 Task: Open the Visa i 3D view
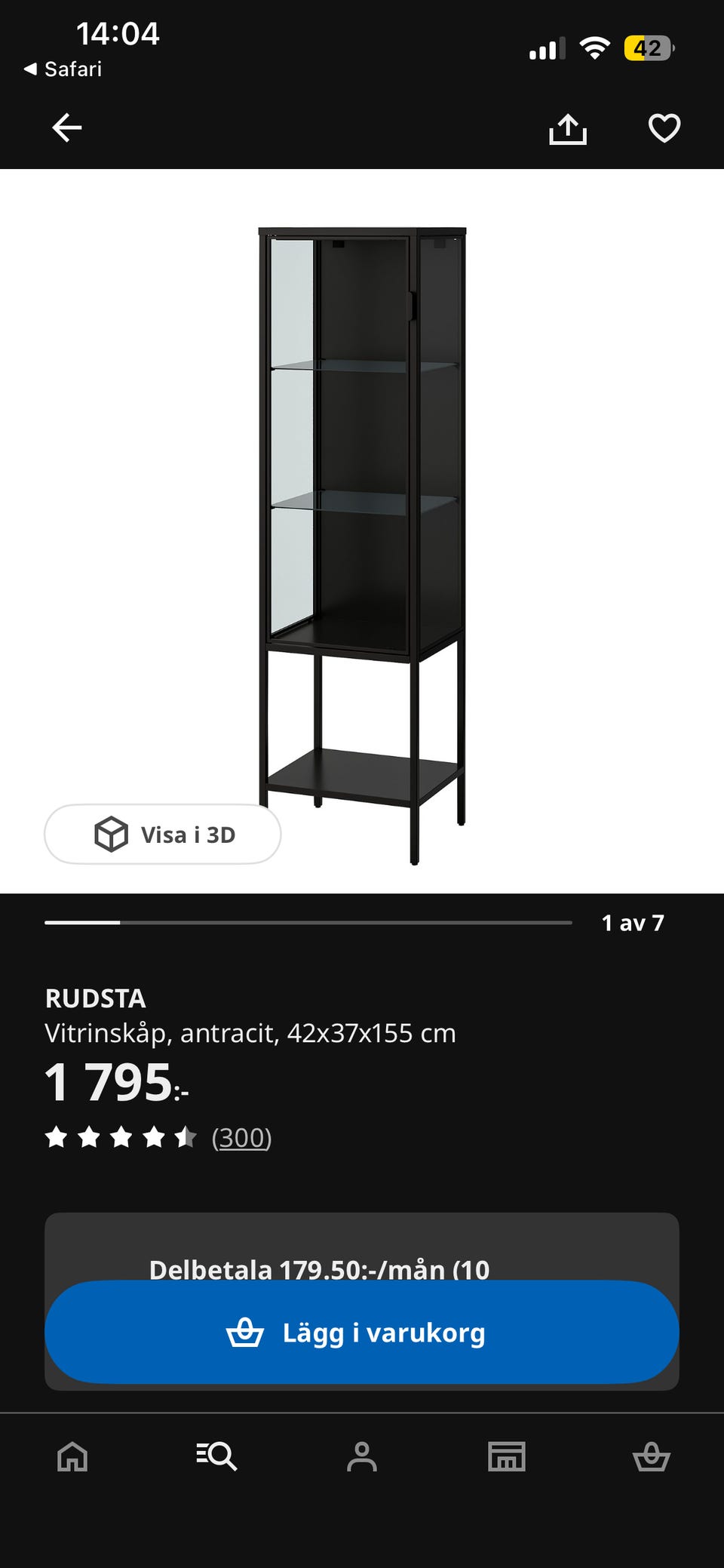(163, 835)
